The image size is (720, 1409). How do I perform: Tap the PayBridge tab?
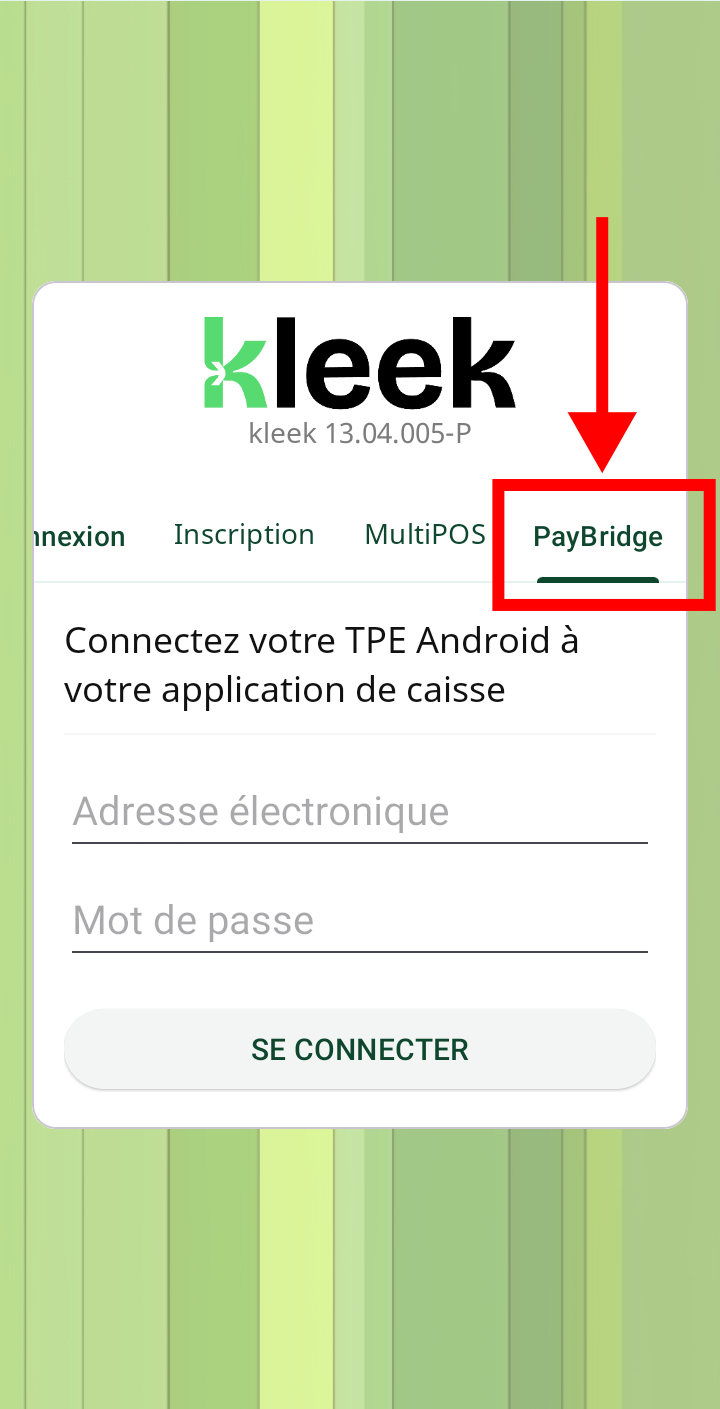pos(597,537)
